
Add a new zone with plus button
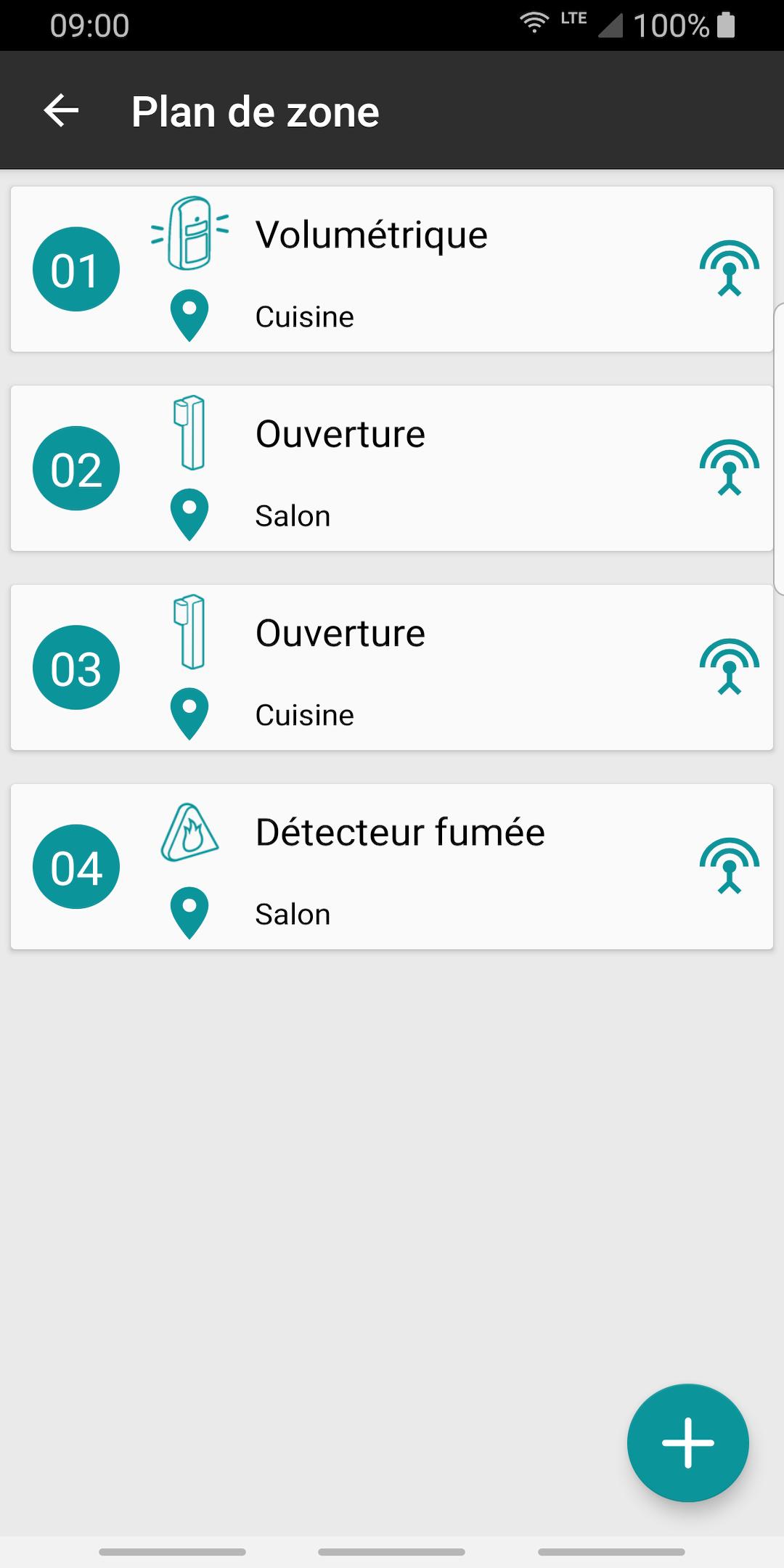687,1442
